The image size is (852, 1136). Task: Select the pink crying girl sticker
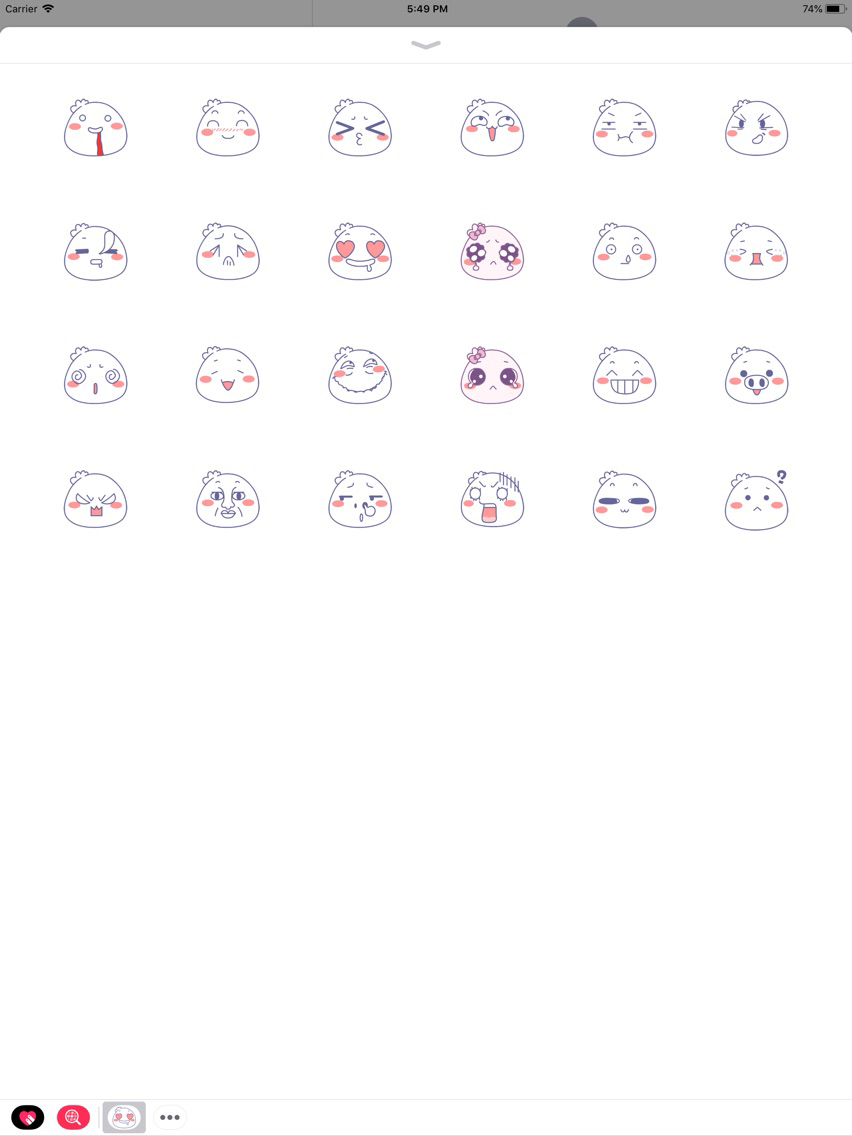[x=492, y=252]
